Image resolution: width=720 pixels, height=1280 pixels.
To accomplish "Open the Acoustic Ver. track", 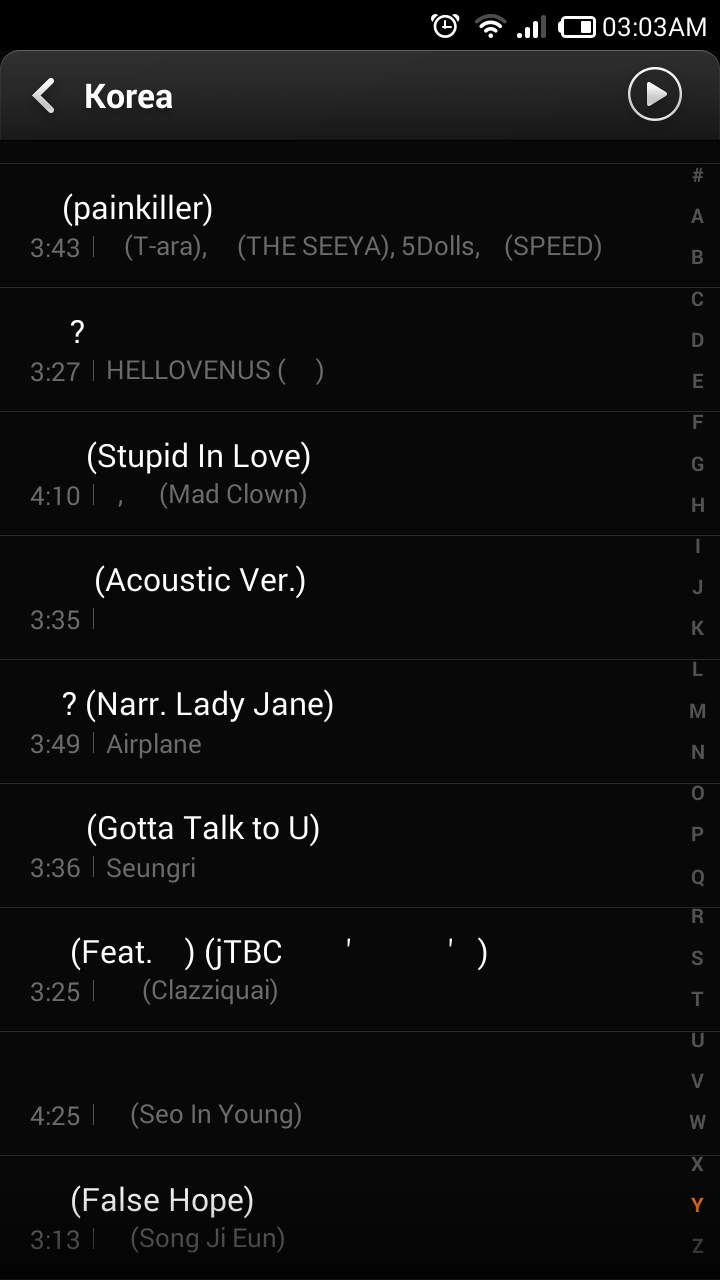I will (338, 598).
